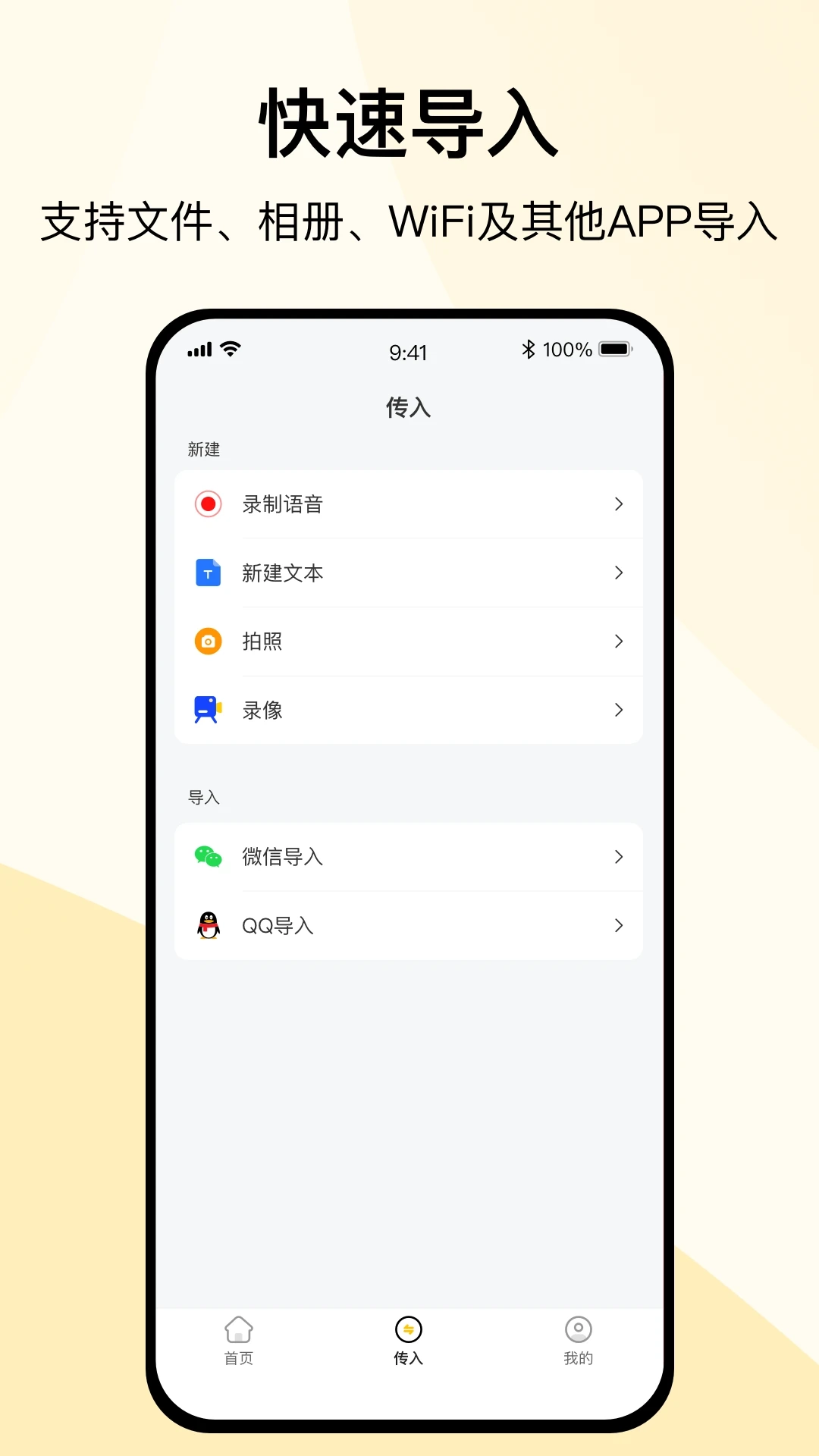Tap the orange camera photo icon
This screenshot has width=819, height=1456.
point(207,642)
